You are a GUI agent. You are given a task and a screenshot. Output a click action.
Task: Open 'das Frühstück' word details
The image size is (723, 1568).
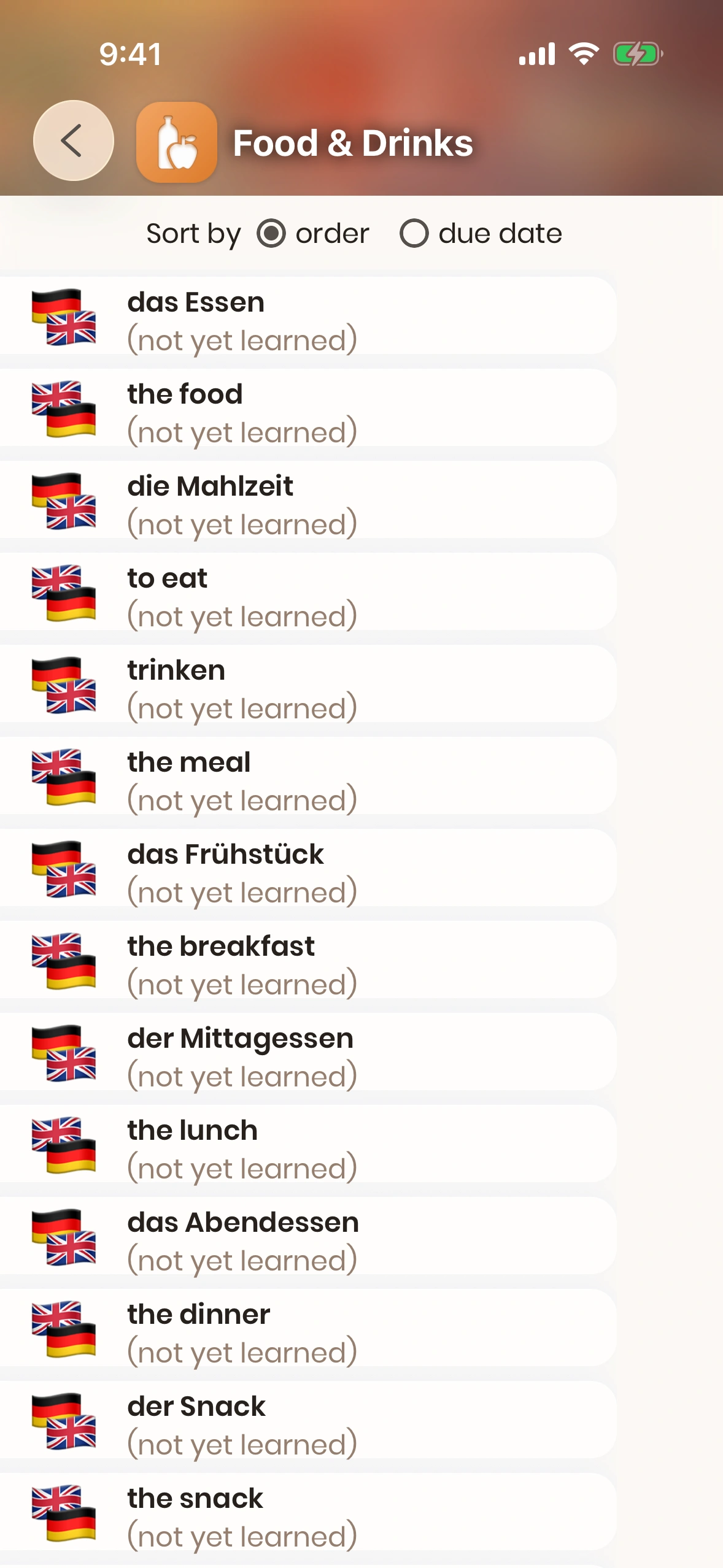pyautogui.click(x=307, y=869)
